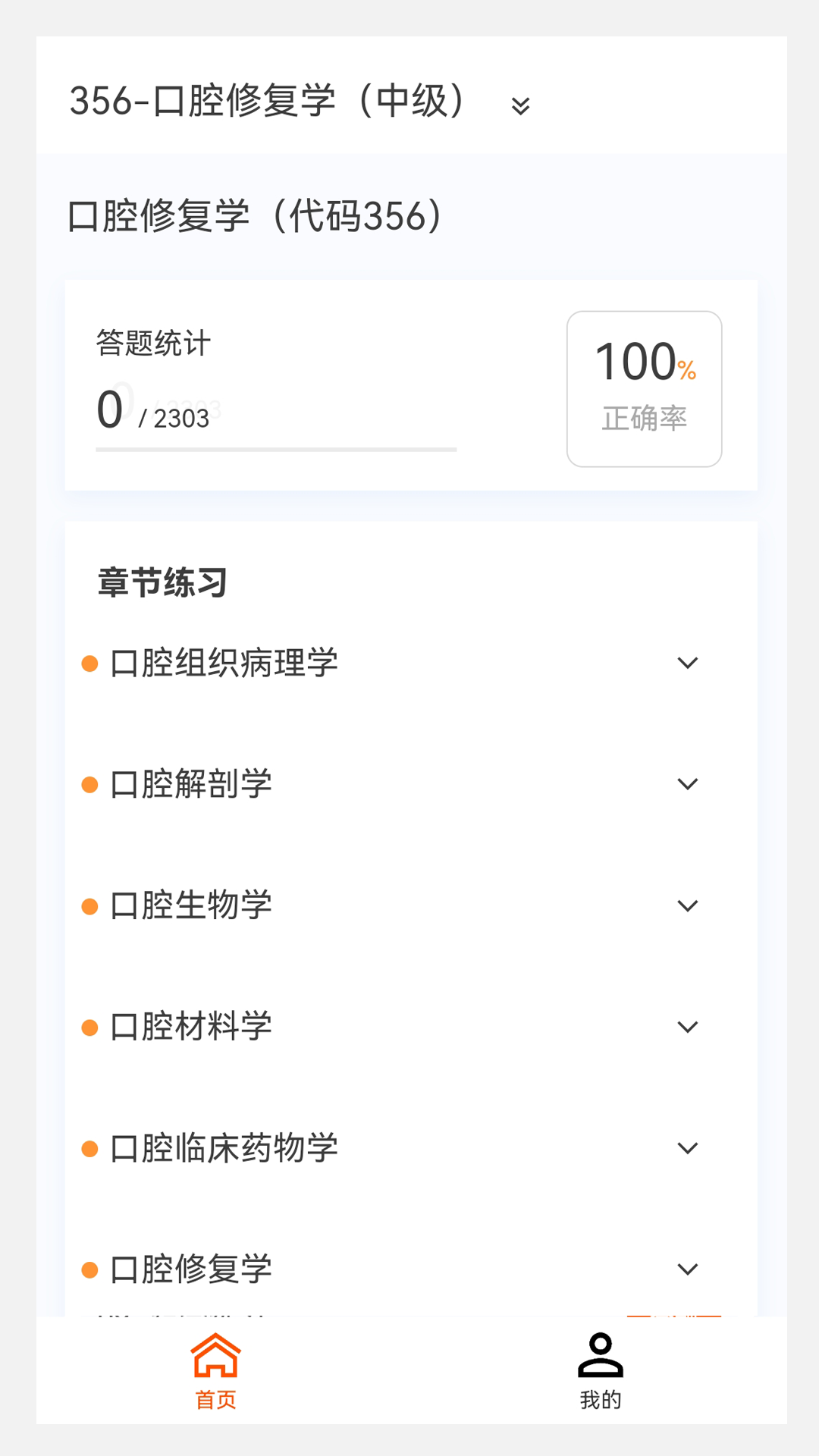Expand the 口腔临床药物学 chapter
Image resolution: width=819 pixels, height=1456 pixels.
click(x=411, y=1148)
